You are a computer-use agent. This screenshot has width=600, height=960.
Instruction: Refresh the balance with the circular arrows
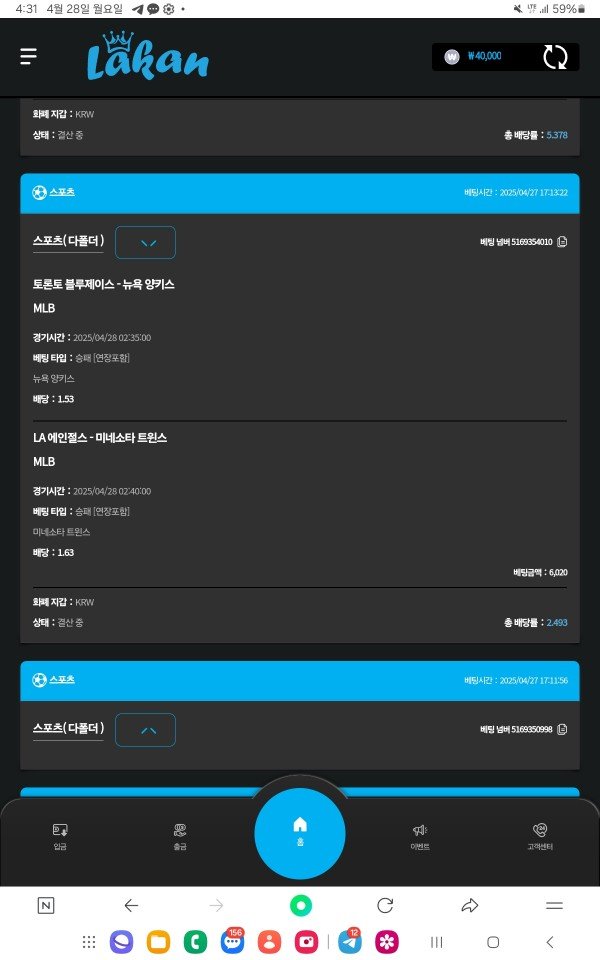pos(554,57)
